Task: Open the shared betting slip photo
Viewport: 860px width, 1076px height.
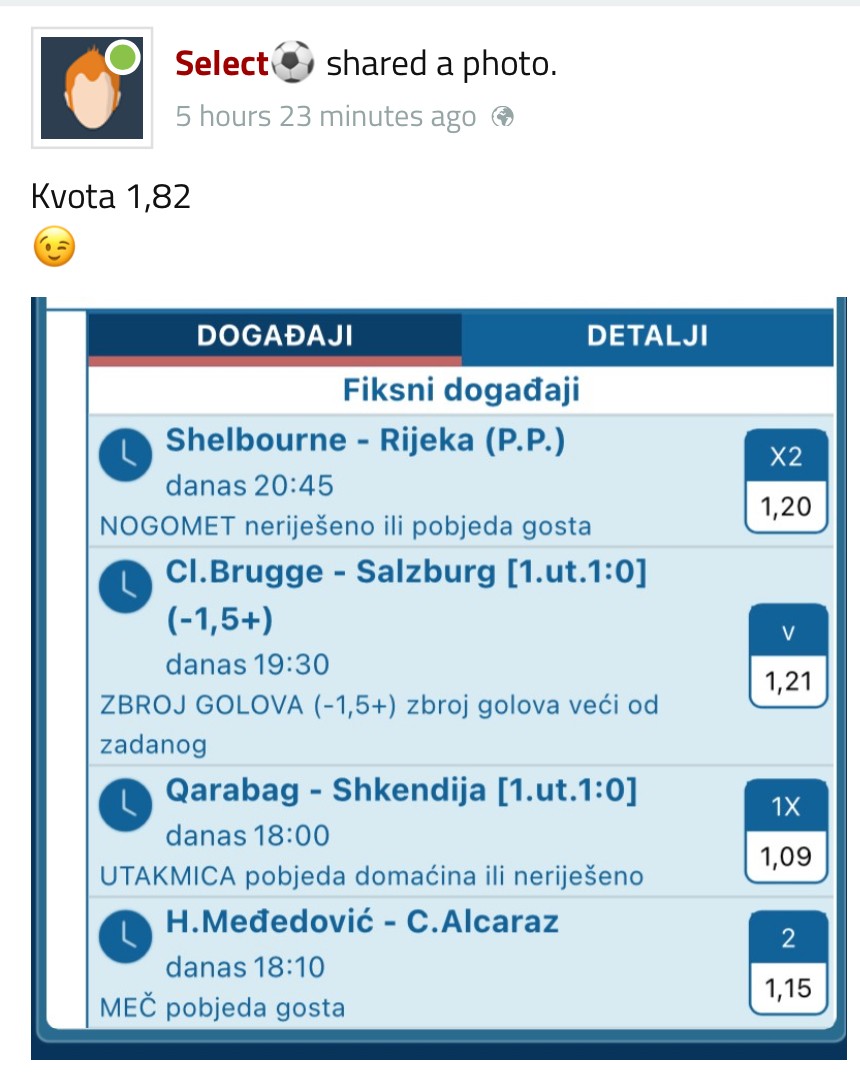Action: (438, 678)
